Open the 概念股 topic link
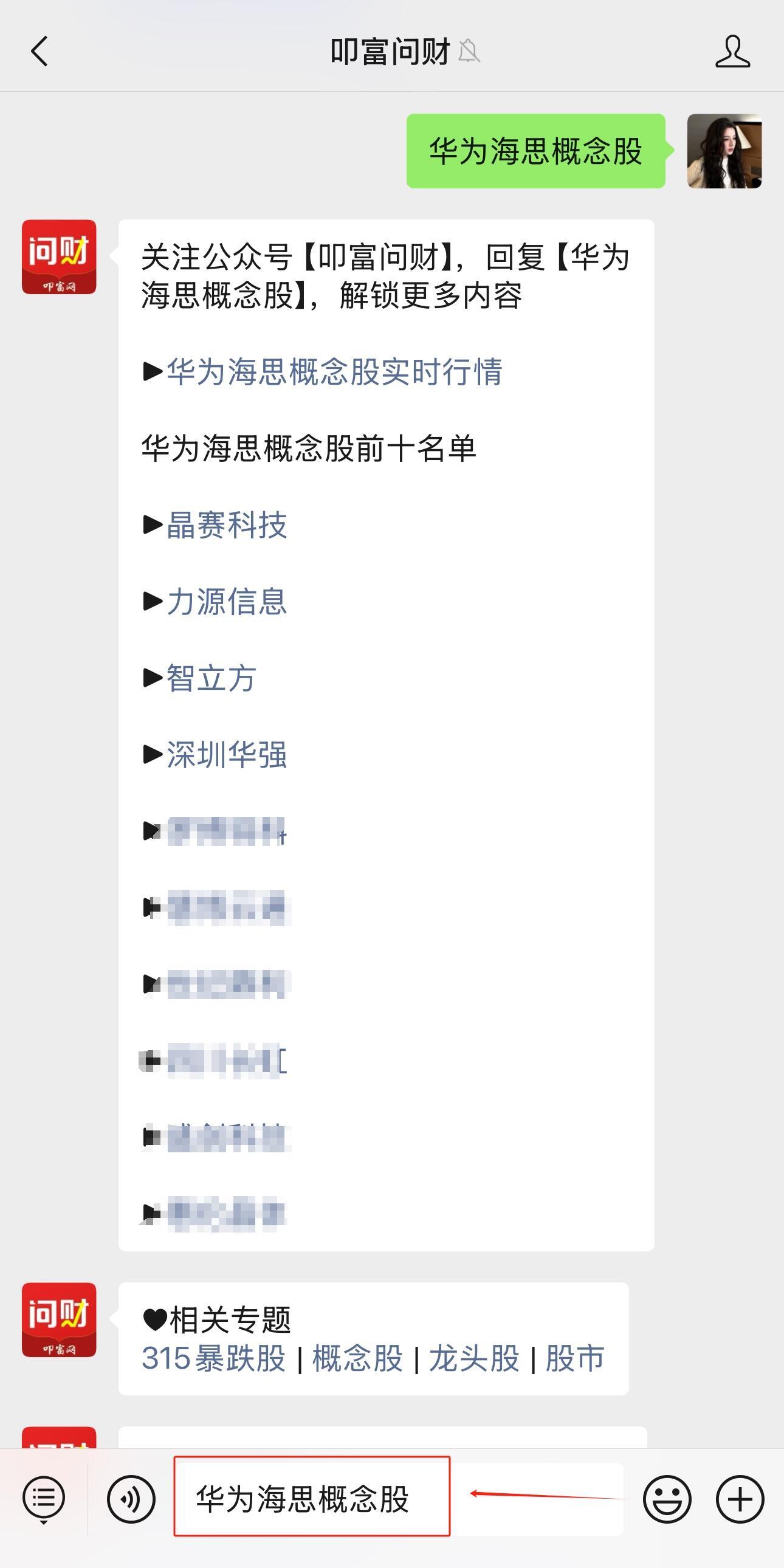 coord(357,1358)
